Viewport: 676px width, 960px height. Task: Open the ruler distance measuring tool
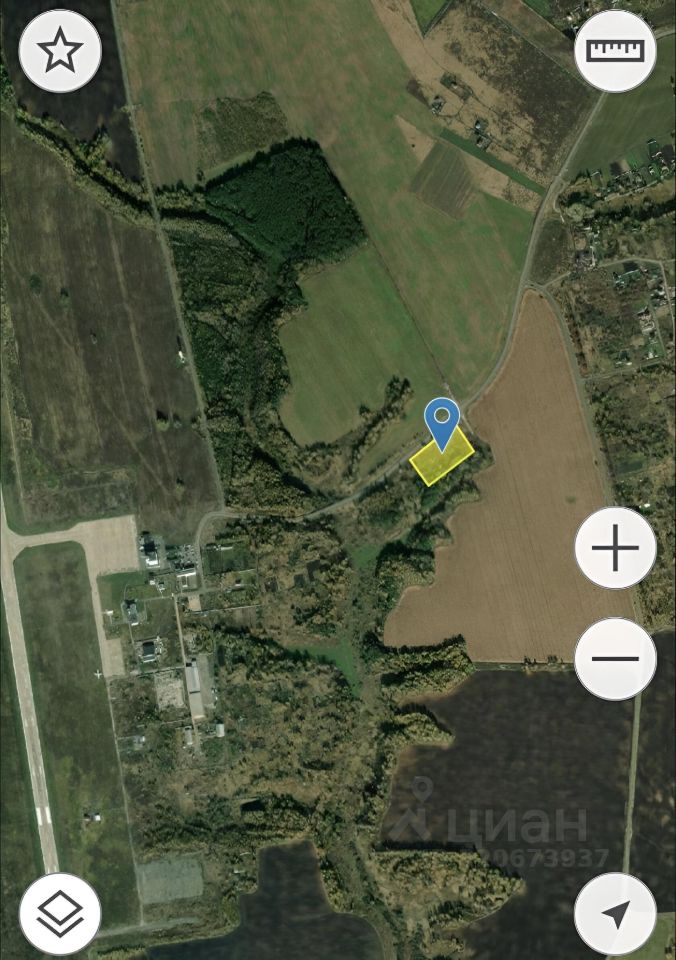615,51
